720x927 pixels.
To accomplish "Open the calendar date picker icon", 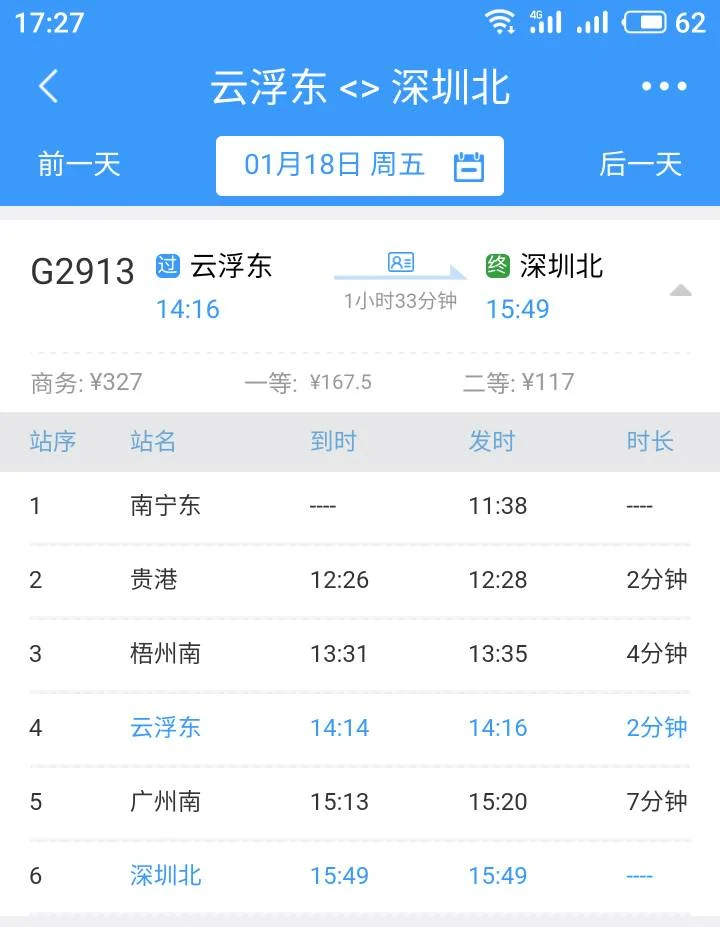I will 472,166.
